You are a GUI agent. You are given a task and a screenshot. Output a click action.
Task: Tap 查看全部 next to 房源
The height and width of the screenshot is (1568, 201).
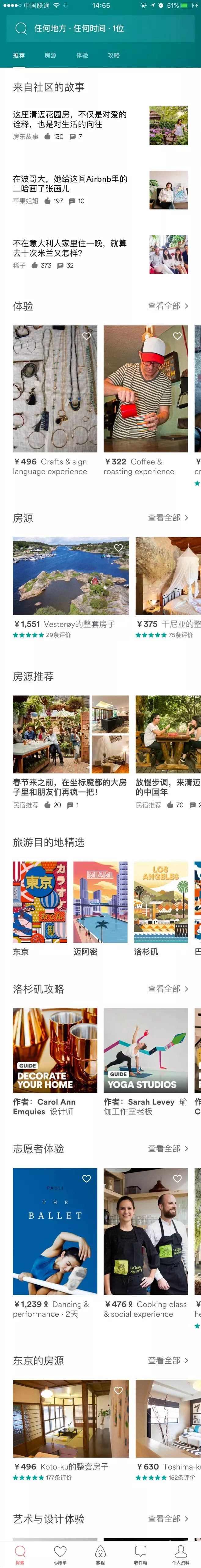click(x=168, y=518)
